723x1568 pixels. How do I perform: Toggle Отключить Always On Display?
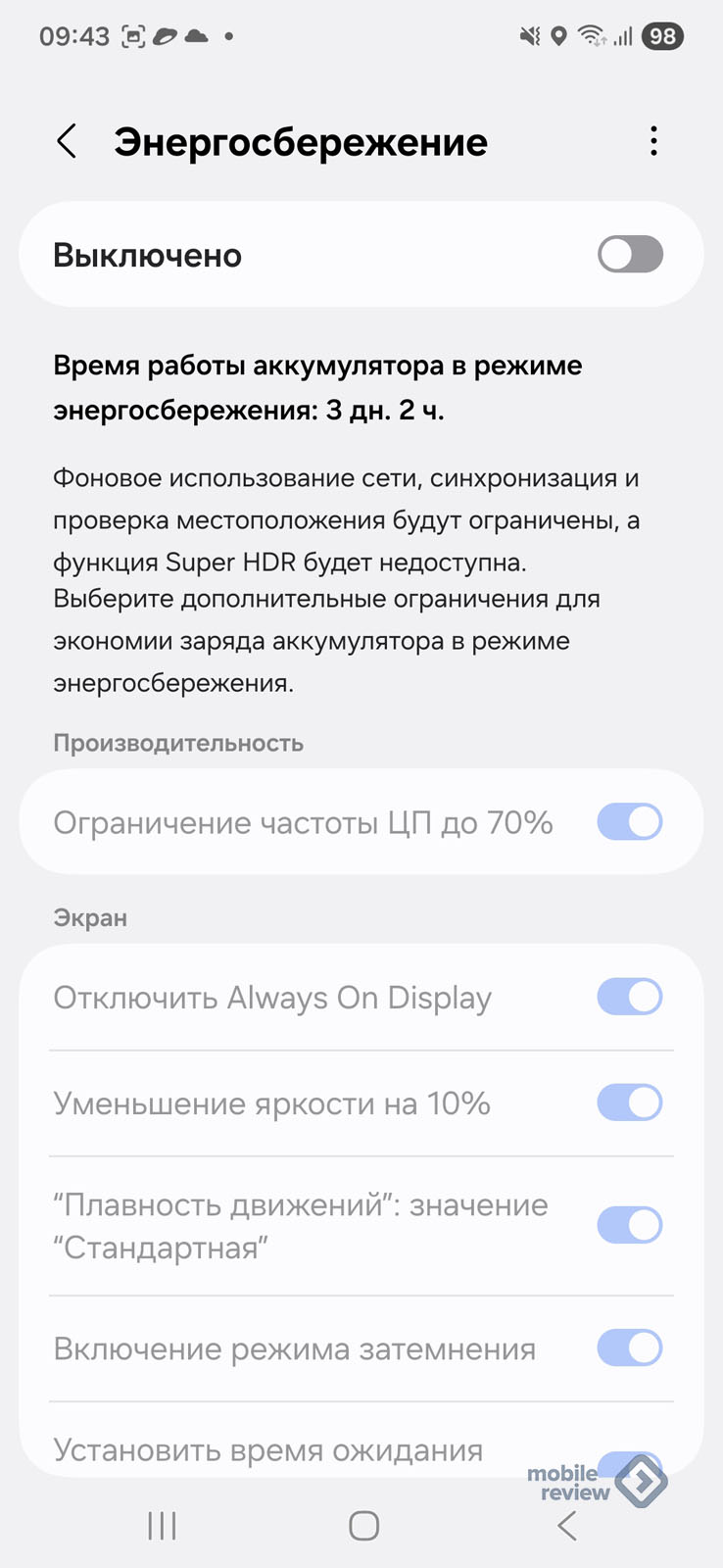(x=630, y=997)
